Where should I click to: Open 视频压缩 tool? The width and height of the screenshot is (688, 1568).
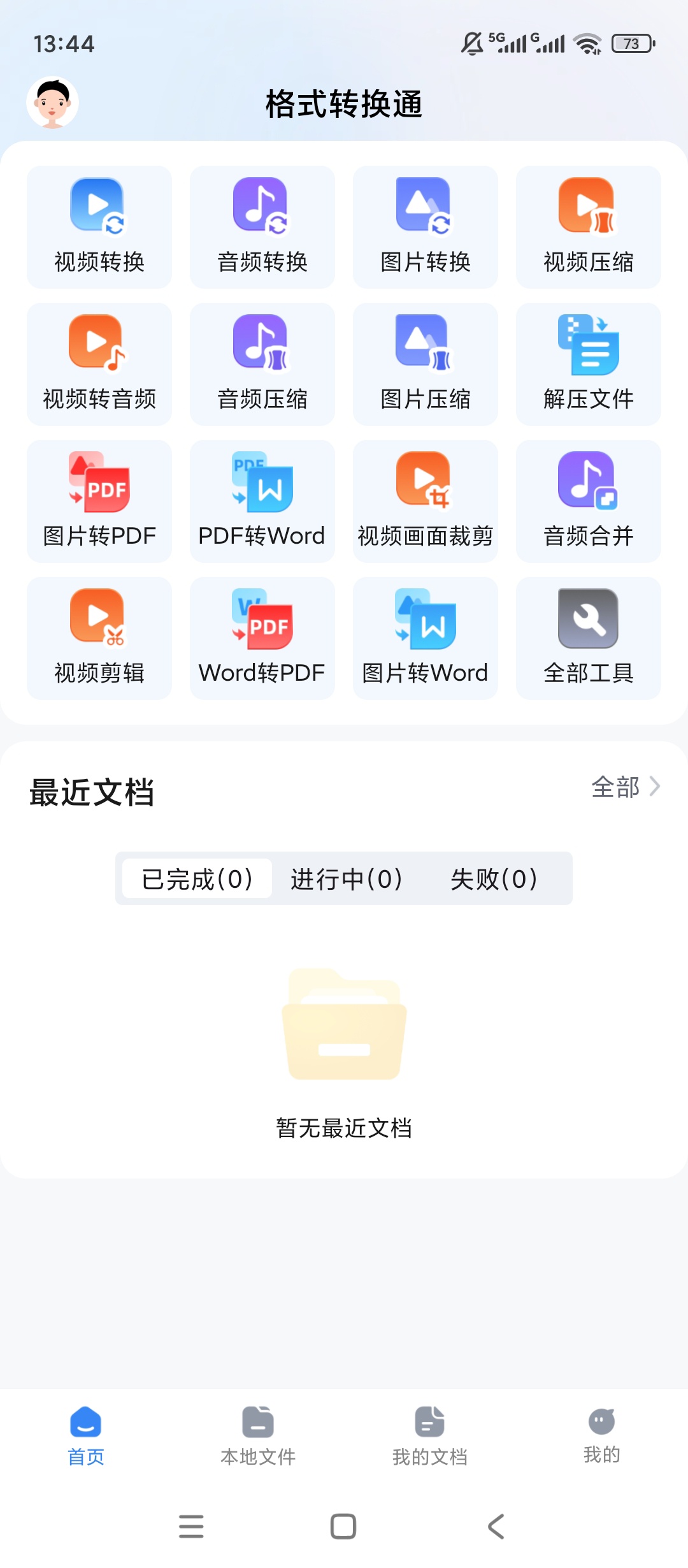589,227
